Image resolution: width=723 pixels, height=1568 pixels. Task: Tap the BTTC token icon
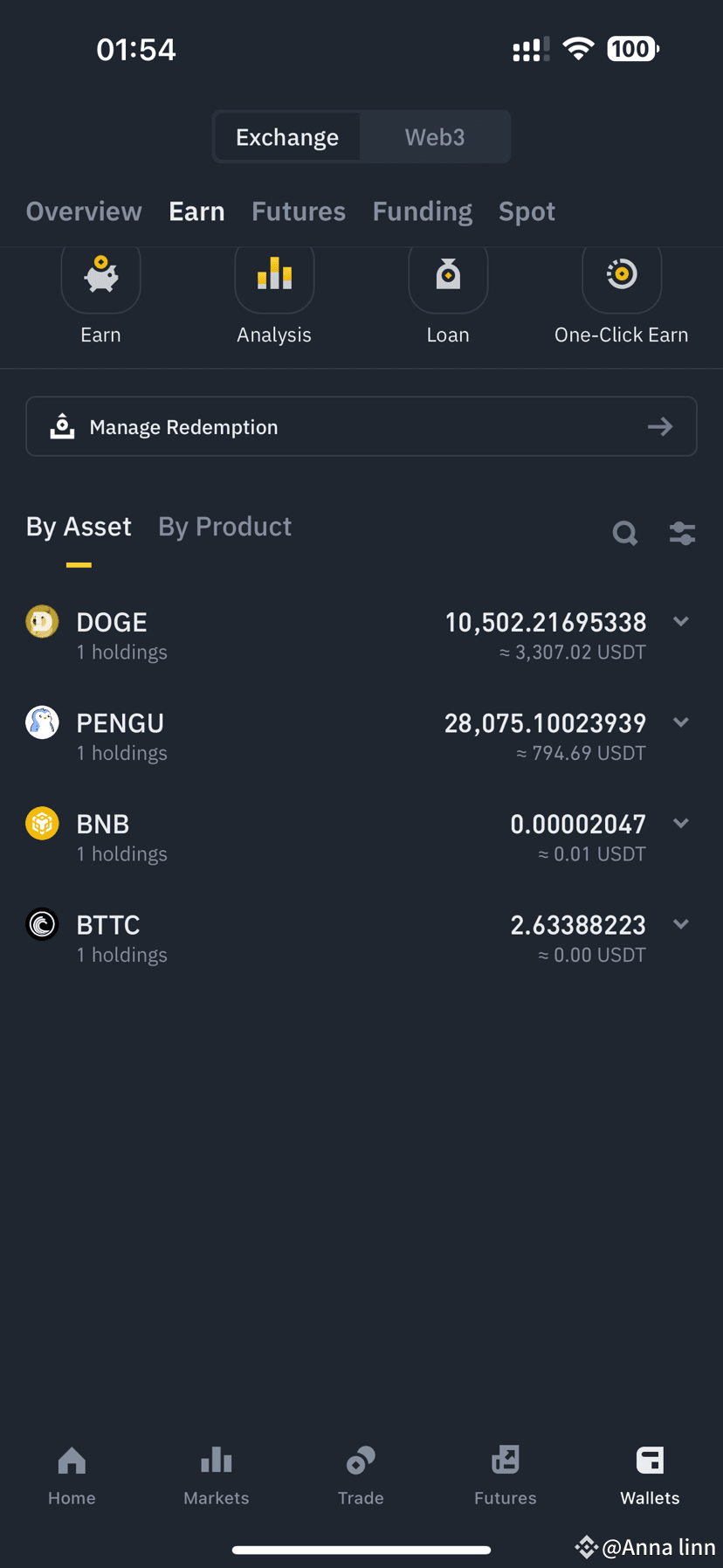(42, 924)
